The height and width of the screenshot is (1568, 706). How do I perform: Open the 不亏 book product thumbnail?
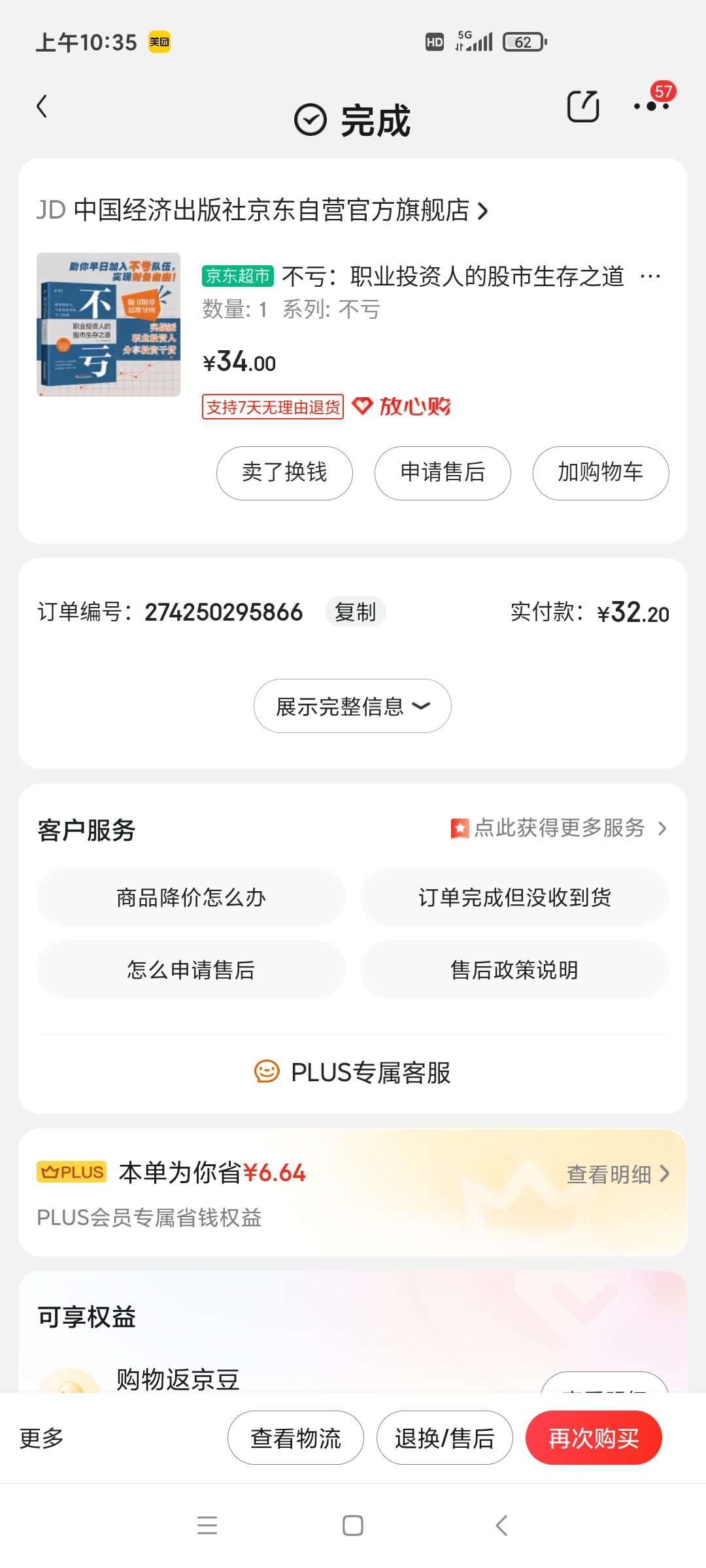[109, 325]
